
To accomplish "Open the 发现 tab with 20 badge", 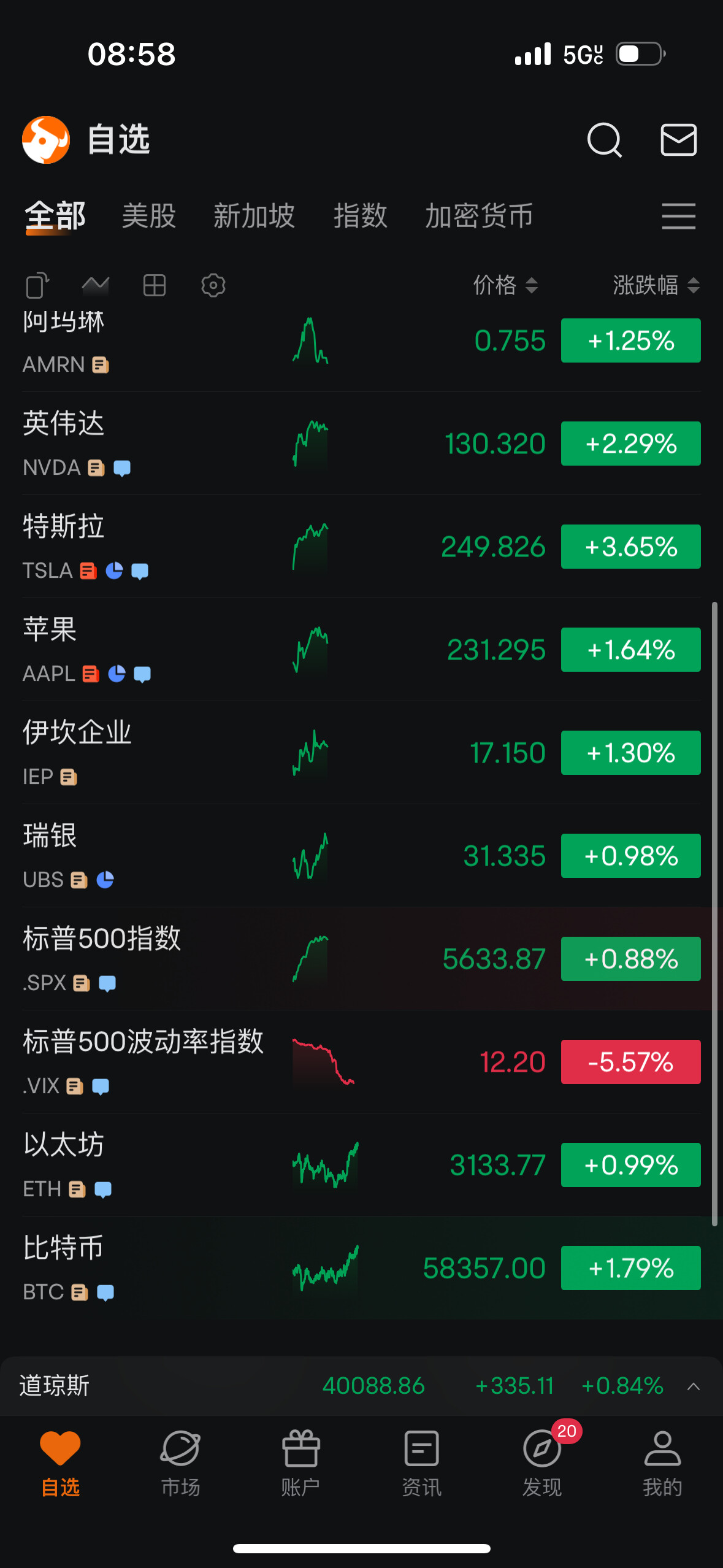I will [543, 1464].
